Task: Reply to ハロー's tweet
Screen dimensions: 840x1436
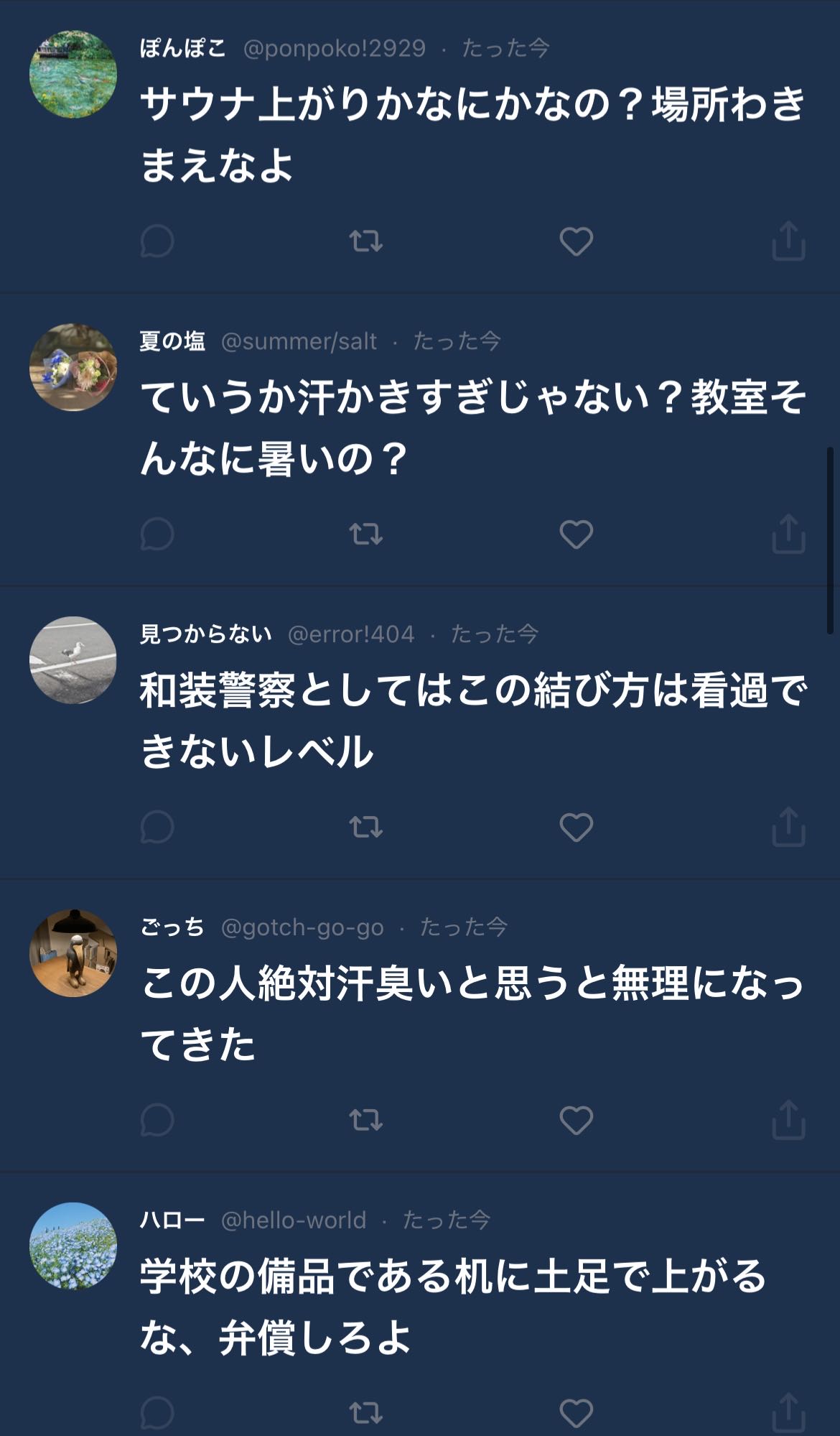Action: 157,1413
